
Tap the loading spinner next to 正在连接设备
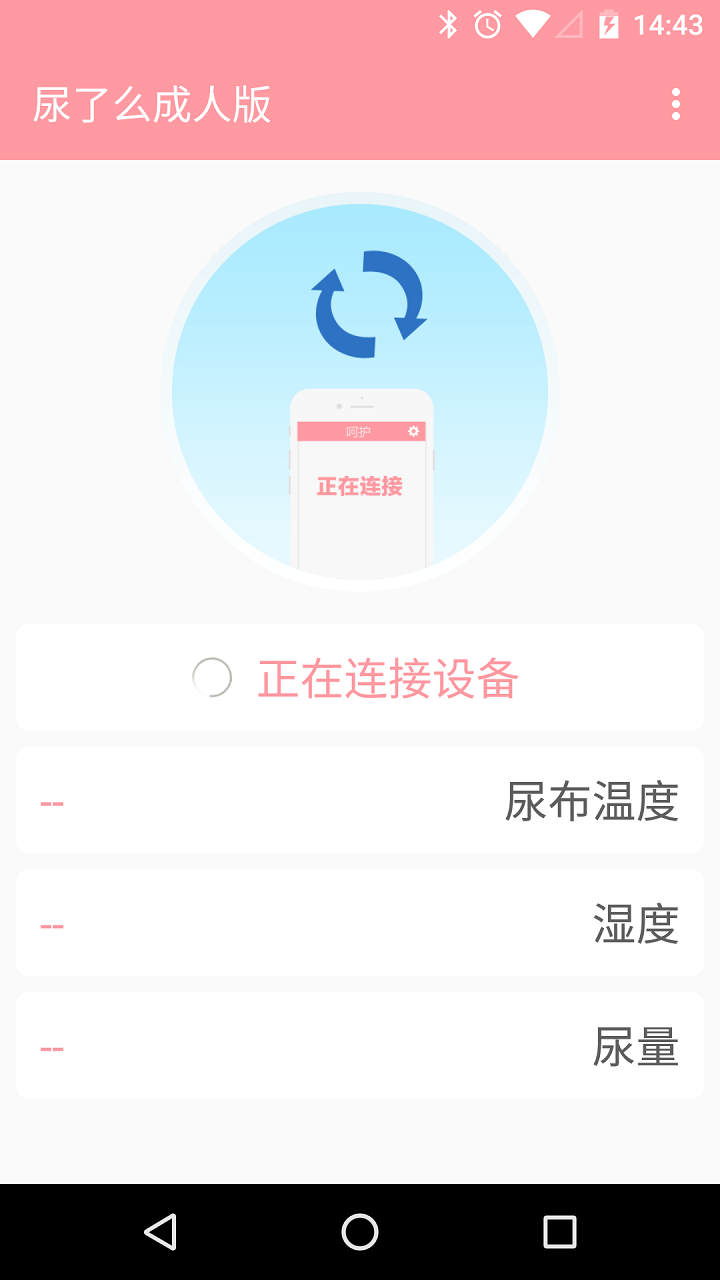(x=211, y=677)
